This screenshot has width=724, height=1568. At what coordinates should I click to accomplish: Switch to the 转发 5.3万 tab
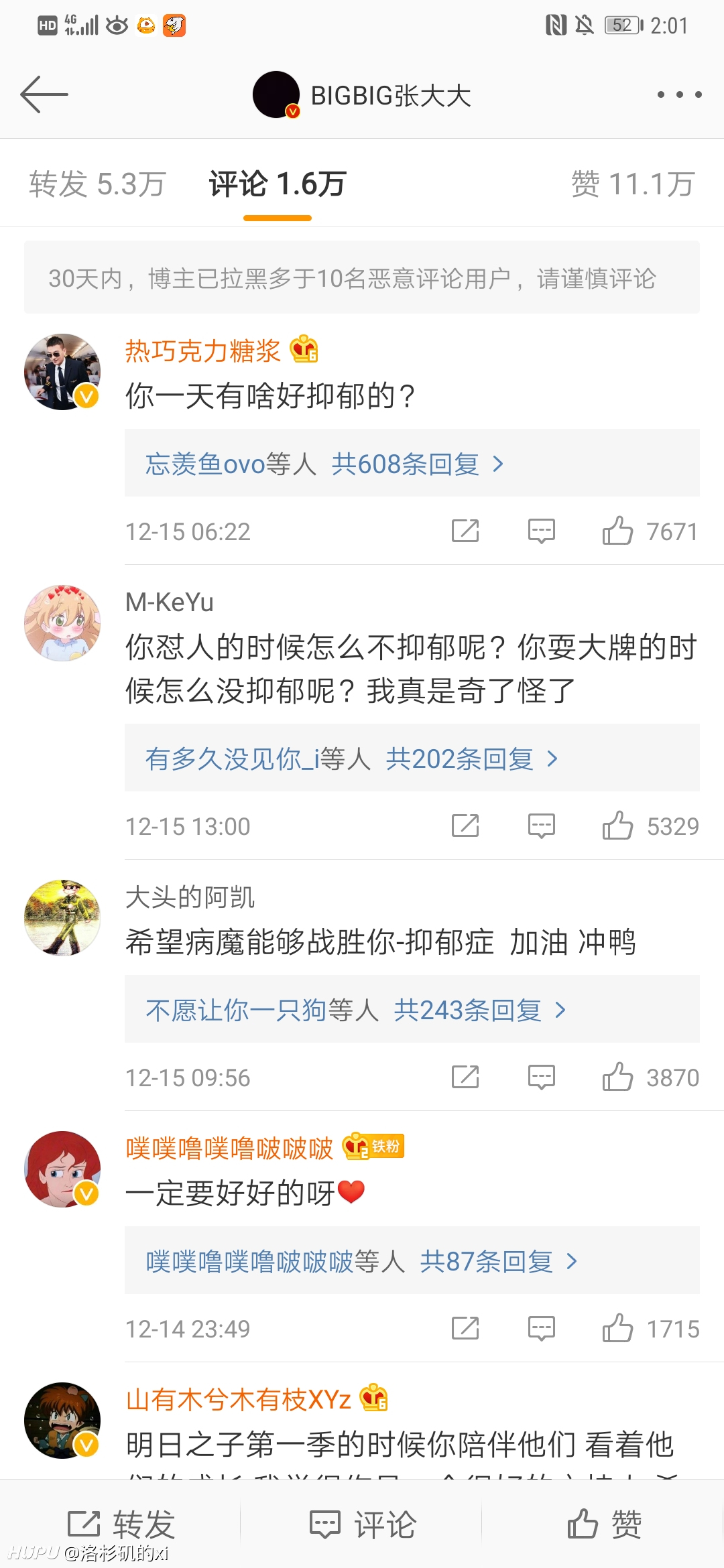97,184
